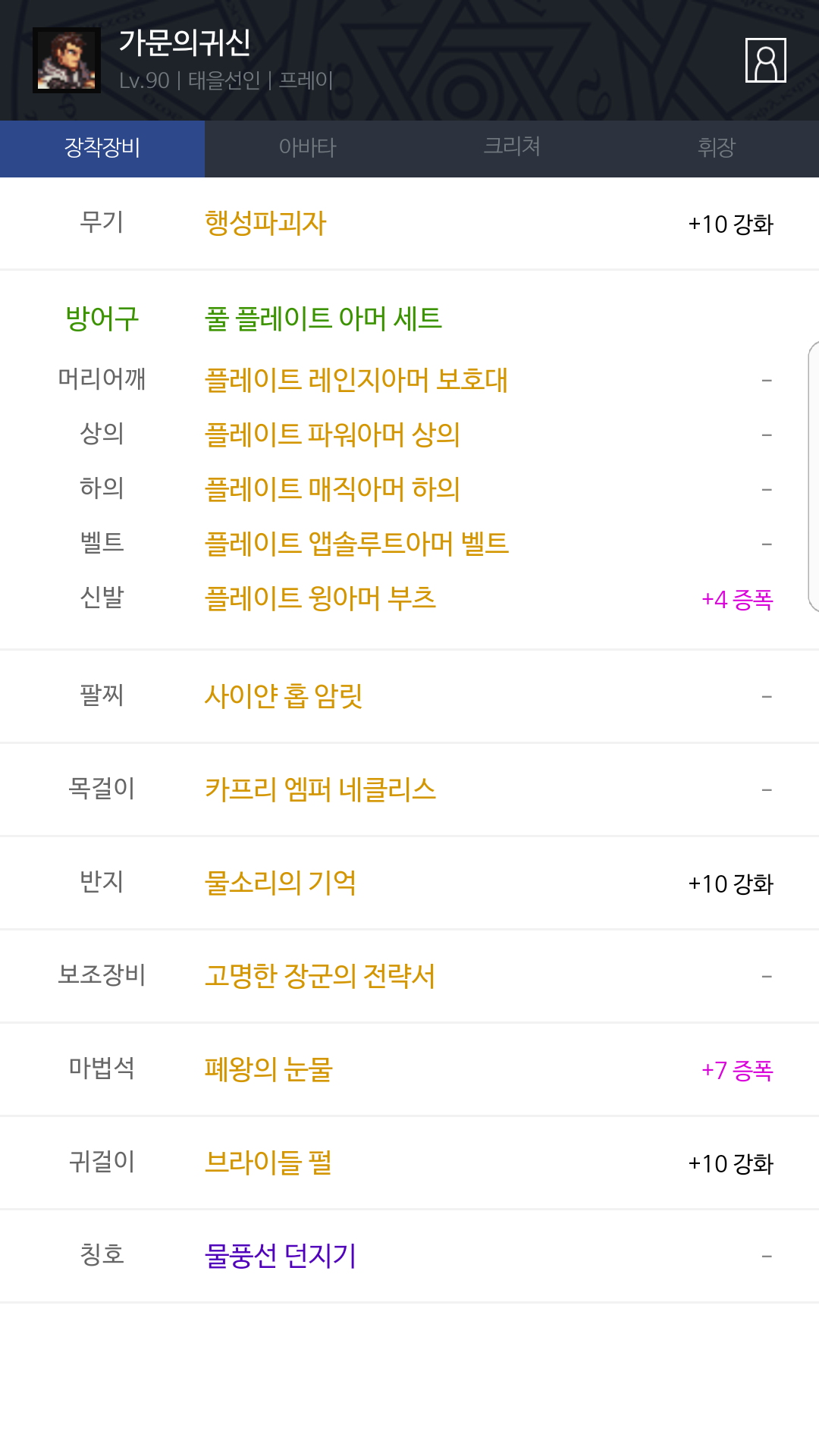
Task: View ring 물소리의 기억
Action: coord(281,883)
